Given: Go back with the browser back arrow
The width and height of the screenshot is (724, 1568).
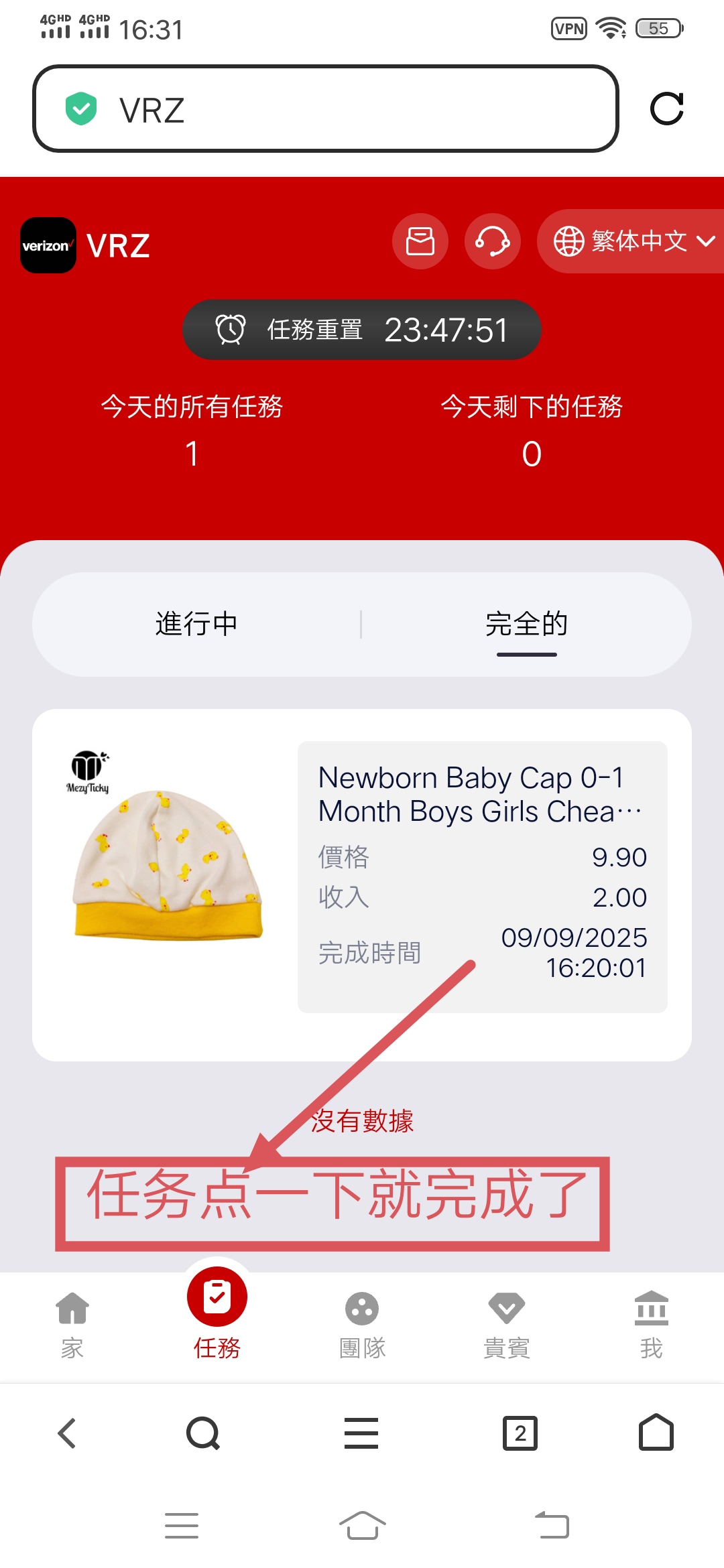Looking at the screenshot, I should pos(67,1433).
